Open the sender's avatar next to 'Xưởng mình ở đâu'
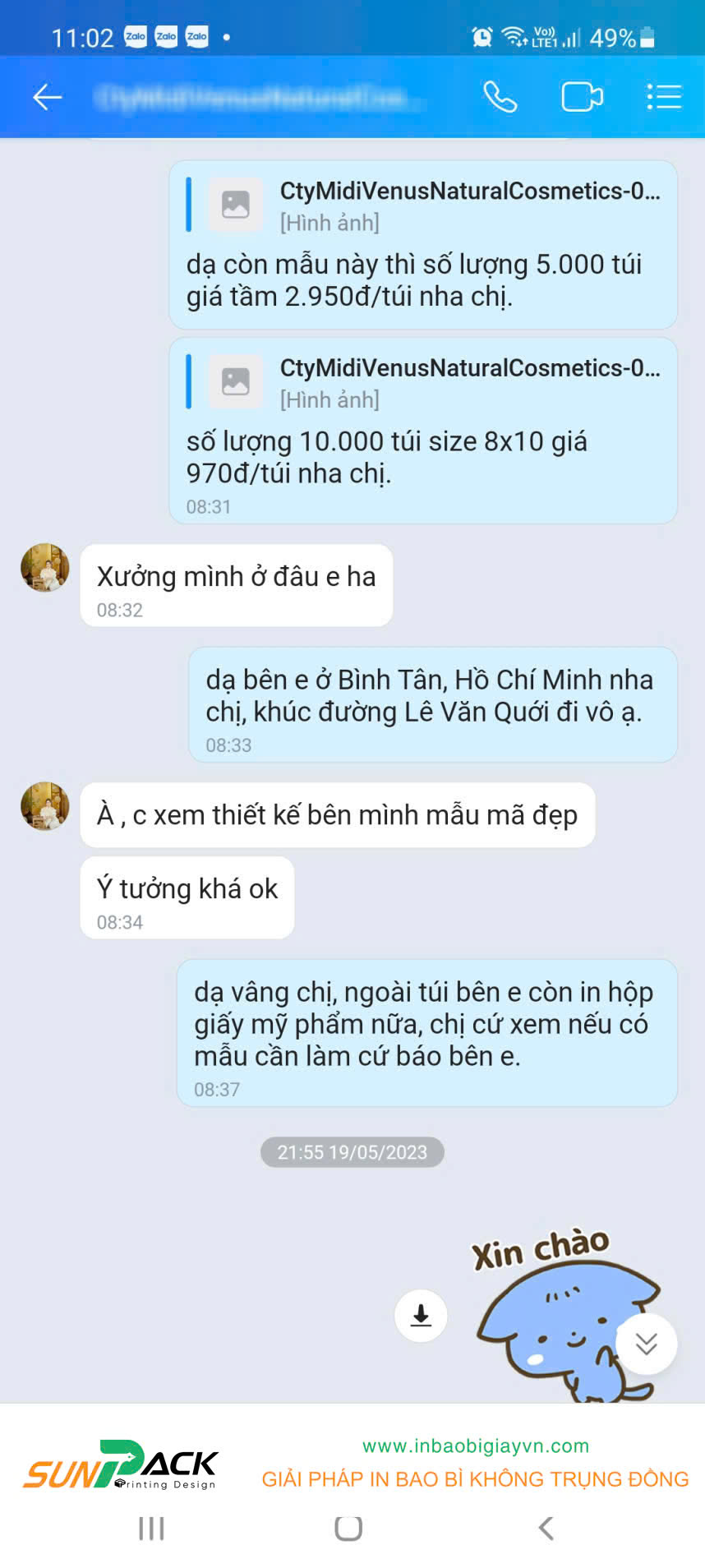 (x=45, y=569)
